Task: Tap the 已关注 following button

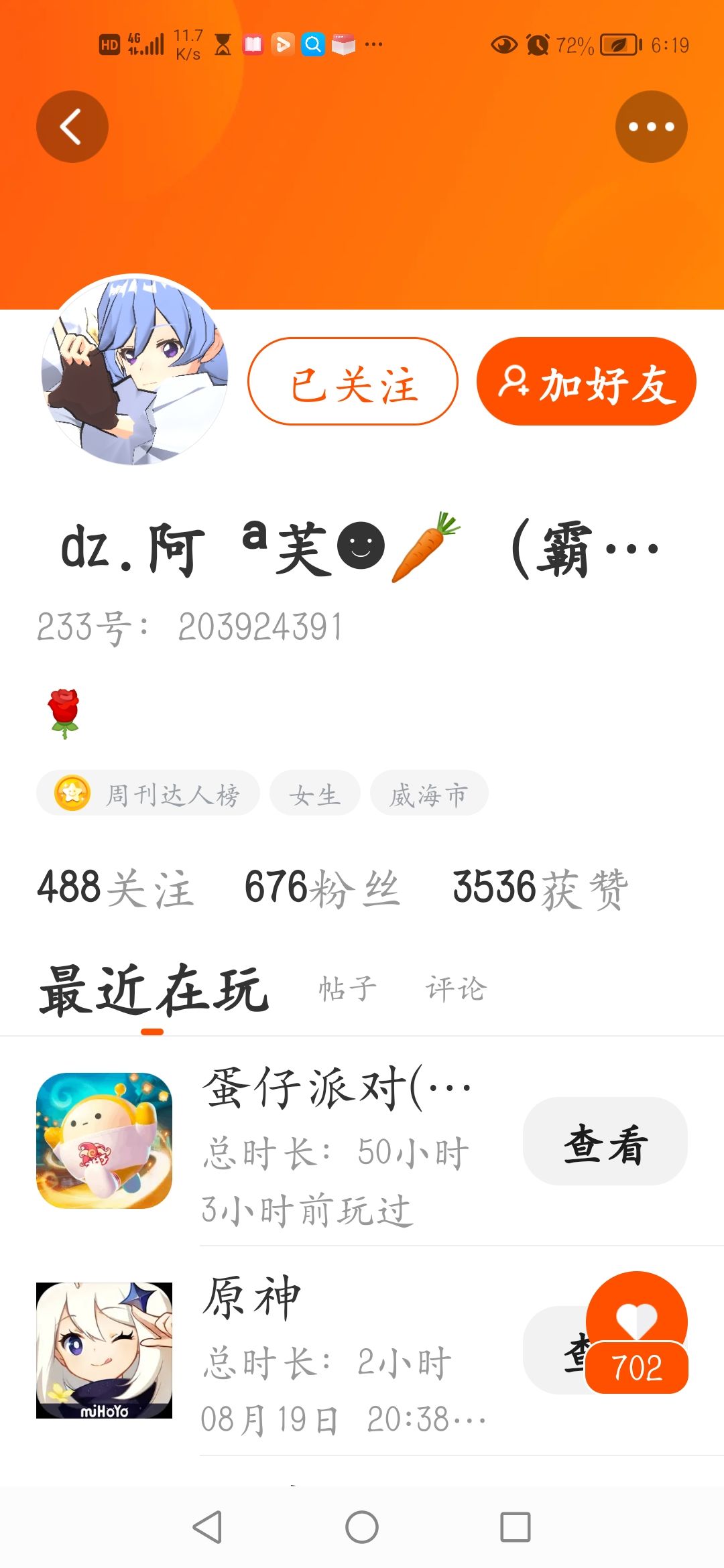Action: point(353,382)
